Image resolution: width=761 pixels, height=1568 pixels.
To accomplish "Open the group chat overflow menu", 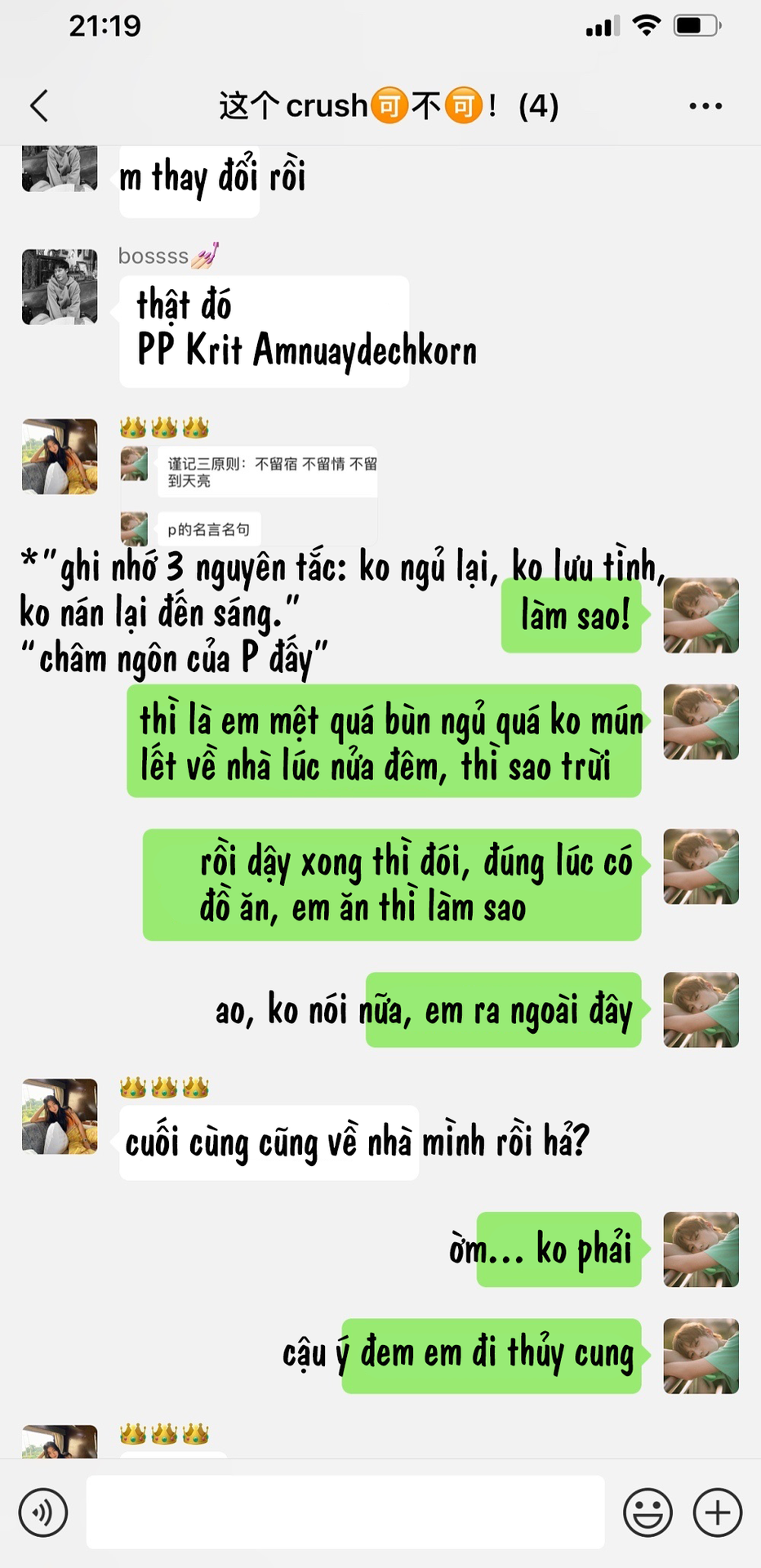I will click(705, 106).
